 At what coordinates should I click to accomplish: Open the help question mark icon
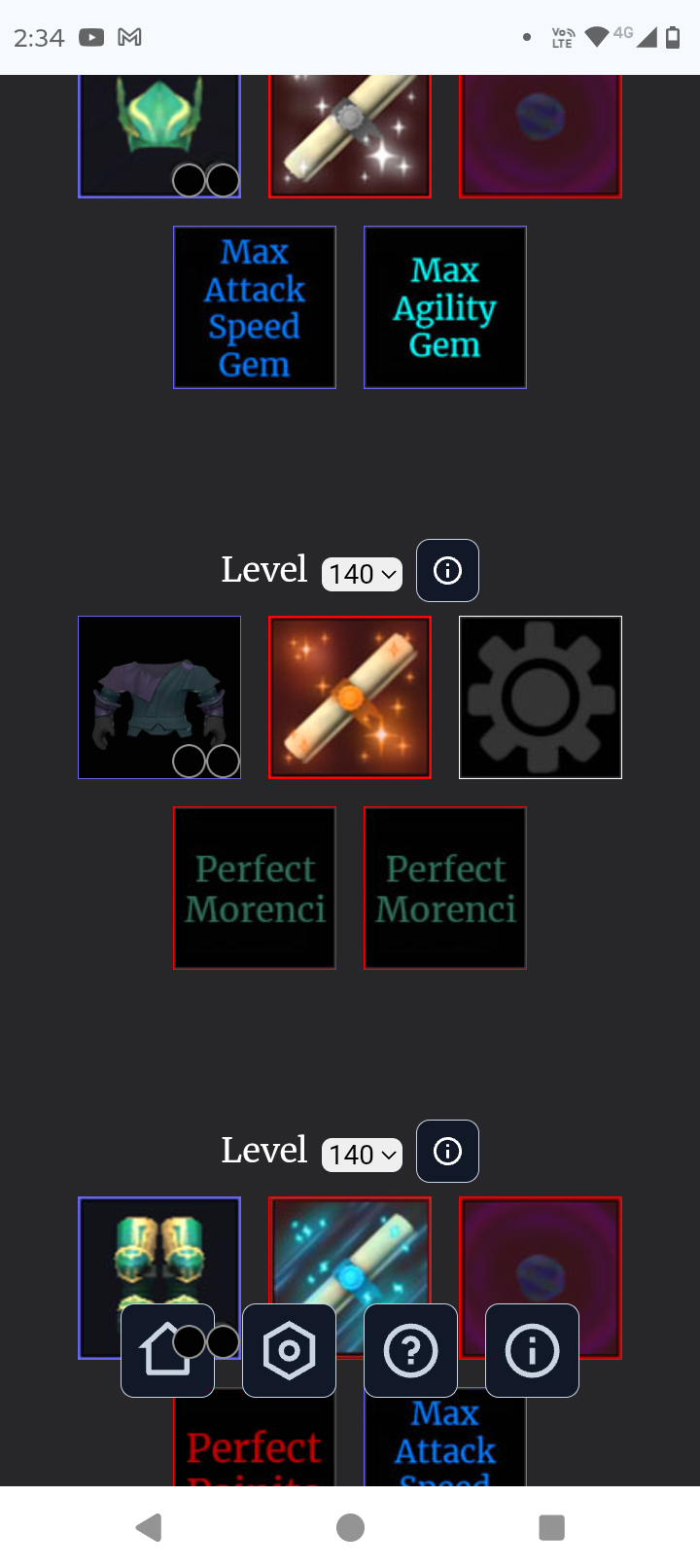pos(410,1350)
